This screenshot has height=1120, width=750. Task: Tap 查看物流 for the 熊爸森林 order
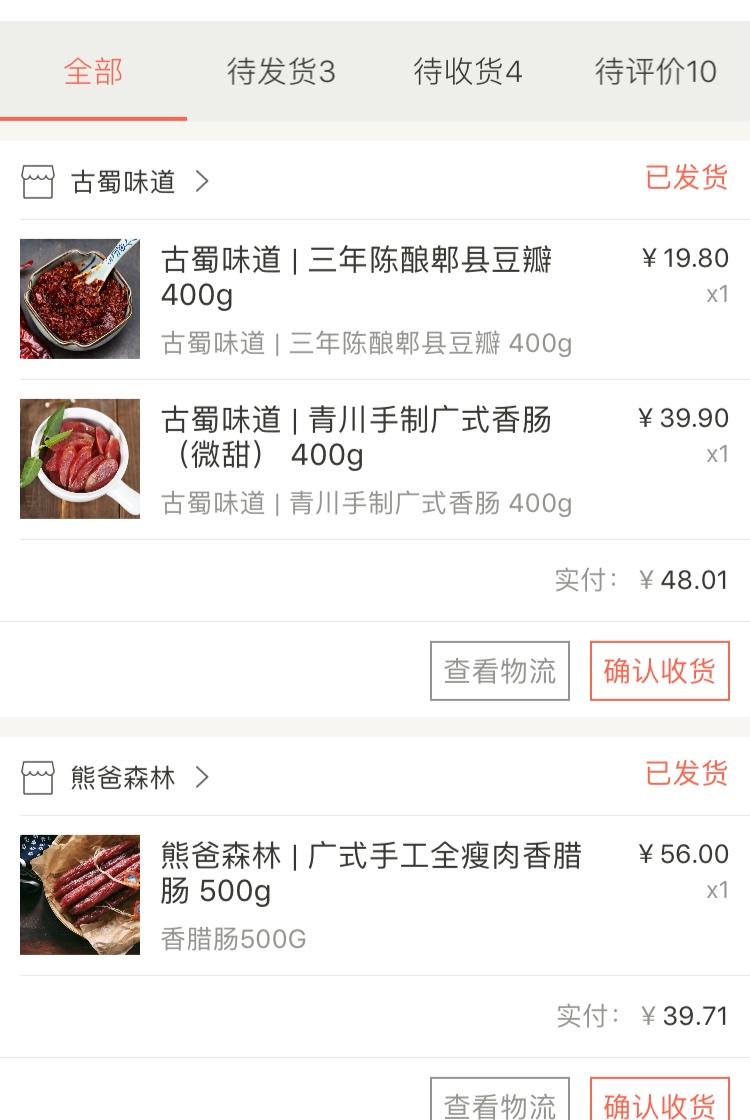click(500, 1100)
